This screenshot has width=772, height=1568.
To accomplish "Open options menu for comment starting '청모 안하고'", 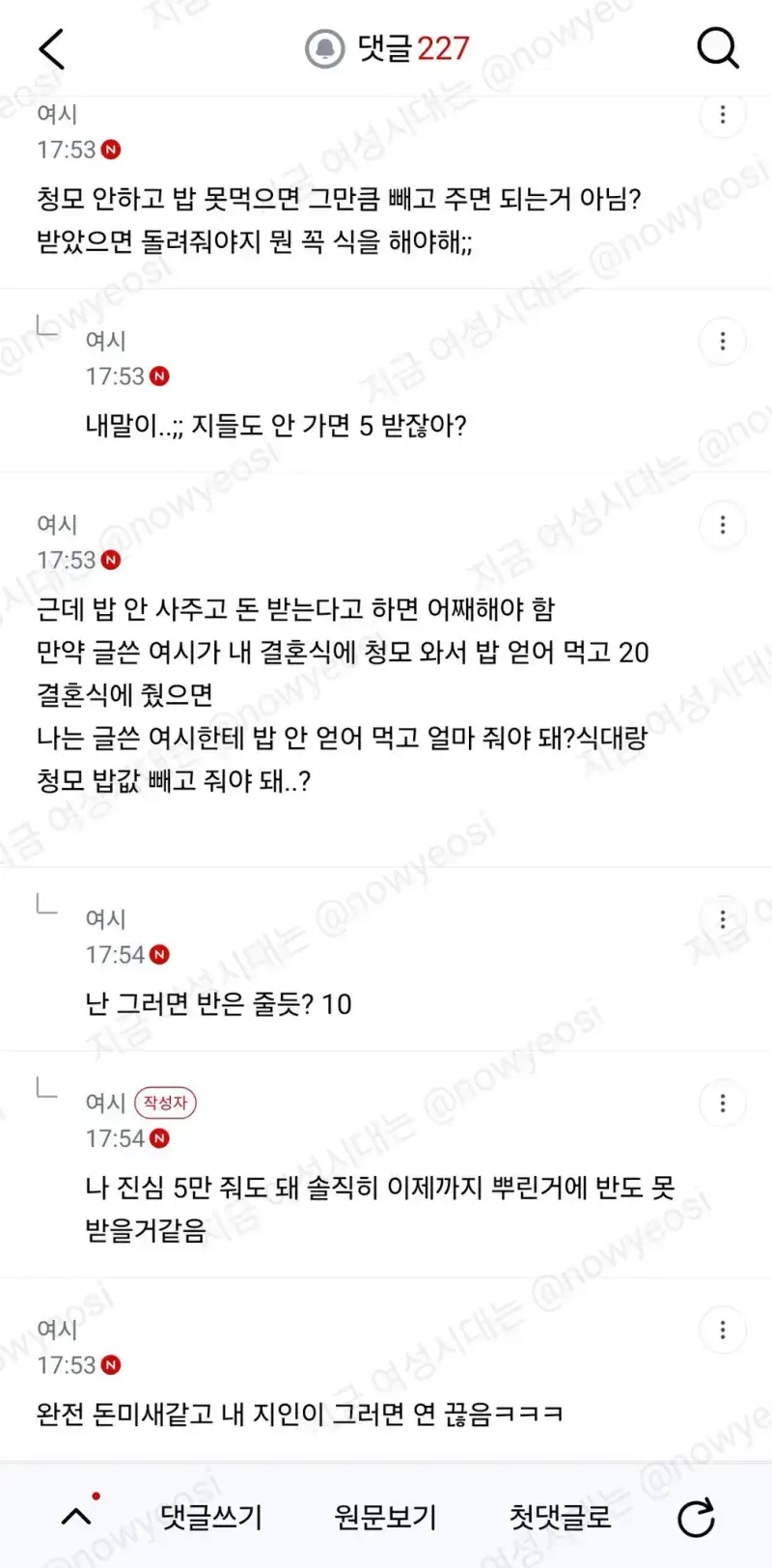I will click(723, 115).
